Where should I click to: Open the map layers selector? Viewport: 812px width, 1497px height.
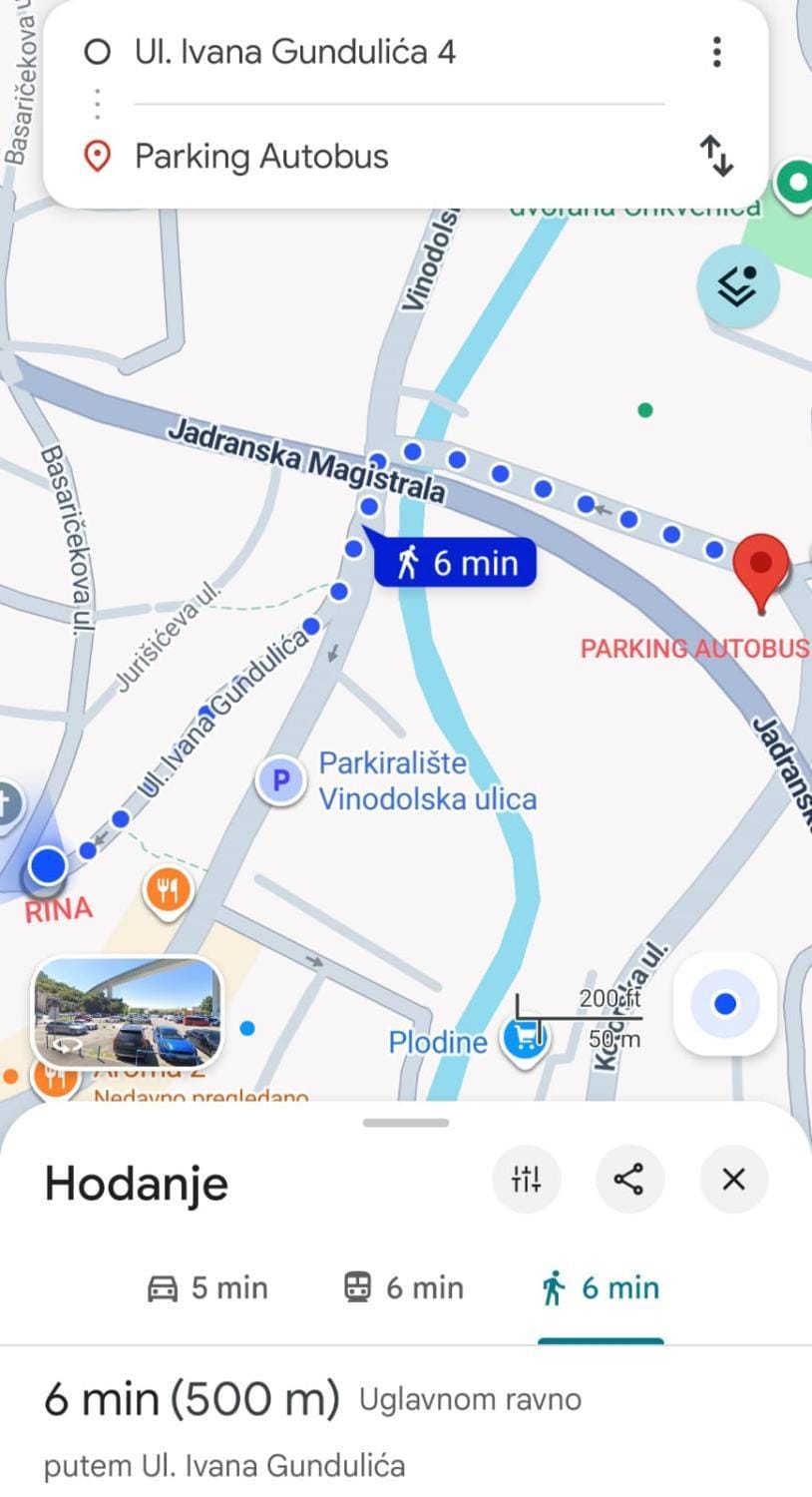(x=737, y=286)
